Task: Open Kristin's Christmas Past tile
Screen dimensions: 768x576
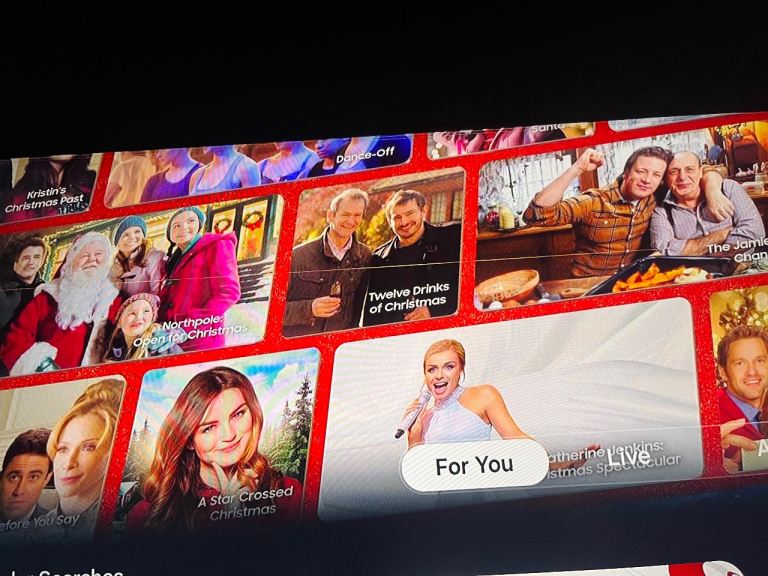Action: [x=48, y=188]
